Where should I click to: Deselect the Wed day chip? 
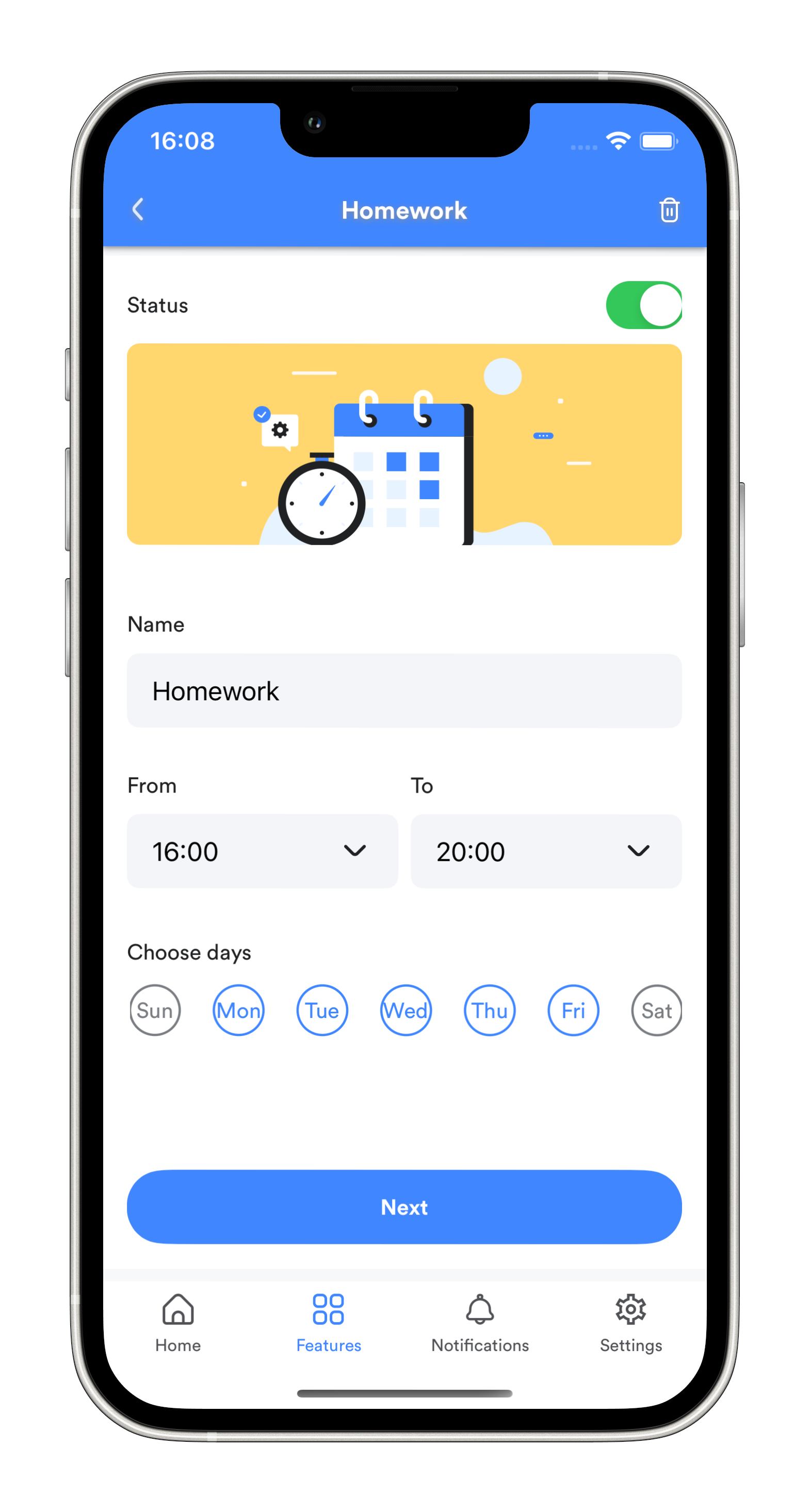coord(406,1010)
